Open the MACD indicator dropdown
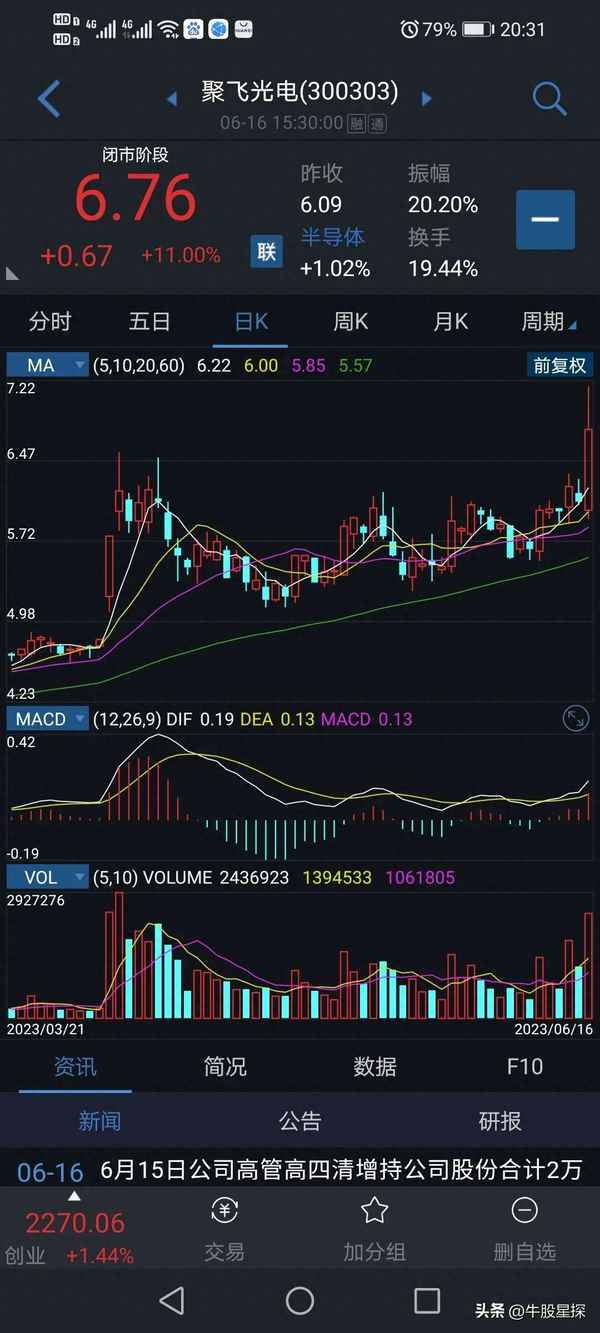This screenshot has width=600, height=1333. point(47,719)
